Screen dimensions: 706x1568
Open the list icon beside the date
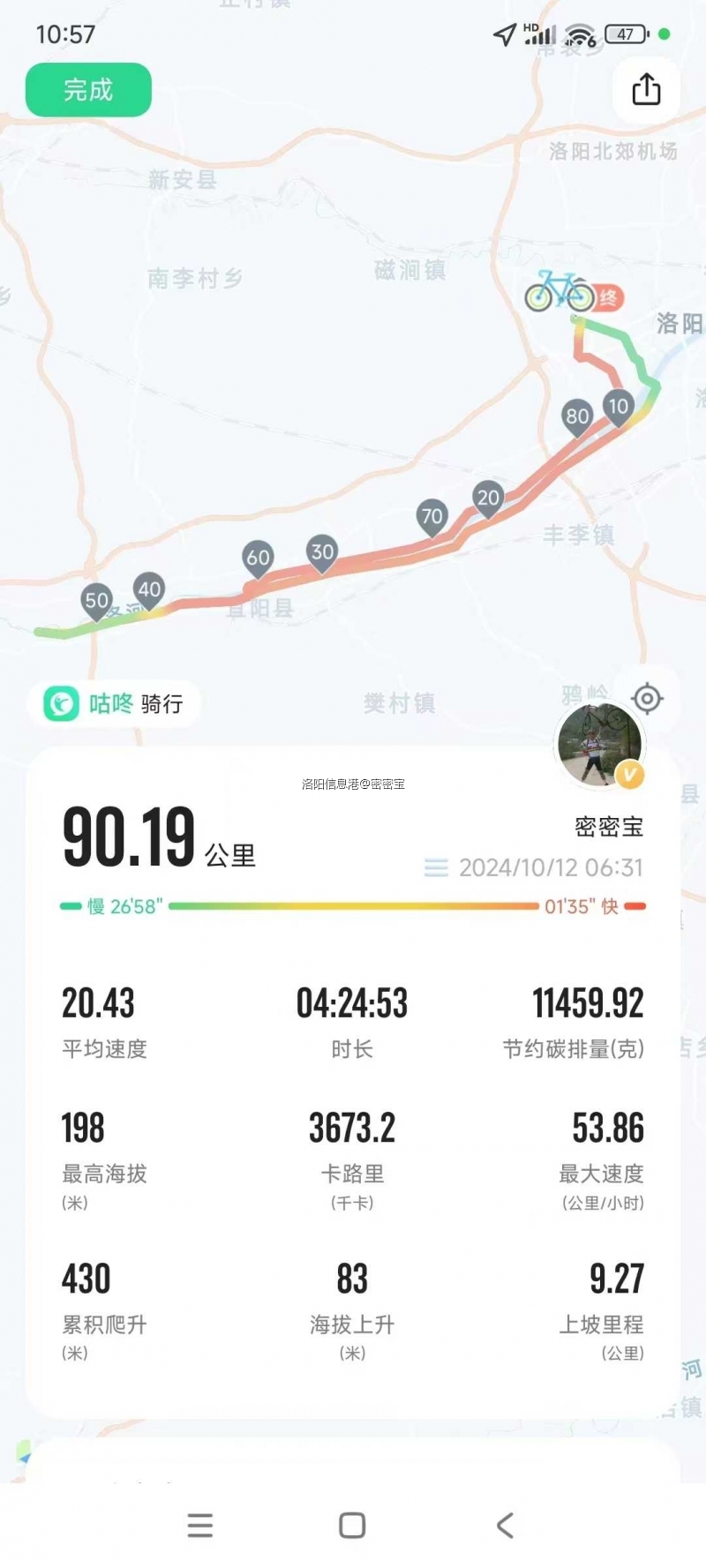point(436,867)
